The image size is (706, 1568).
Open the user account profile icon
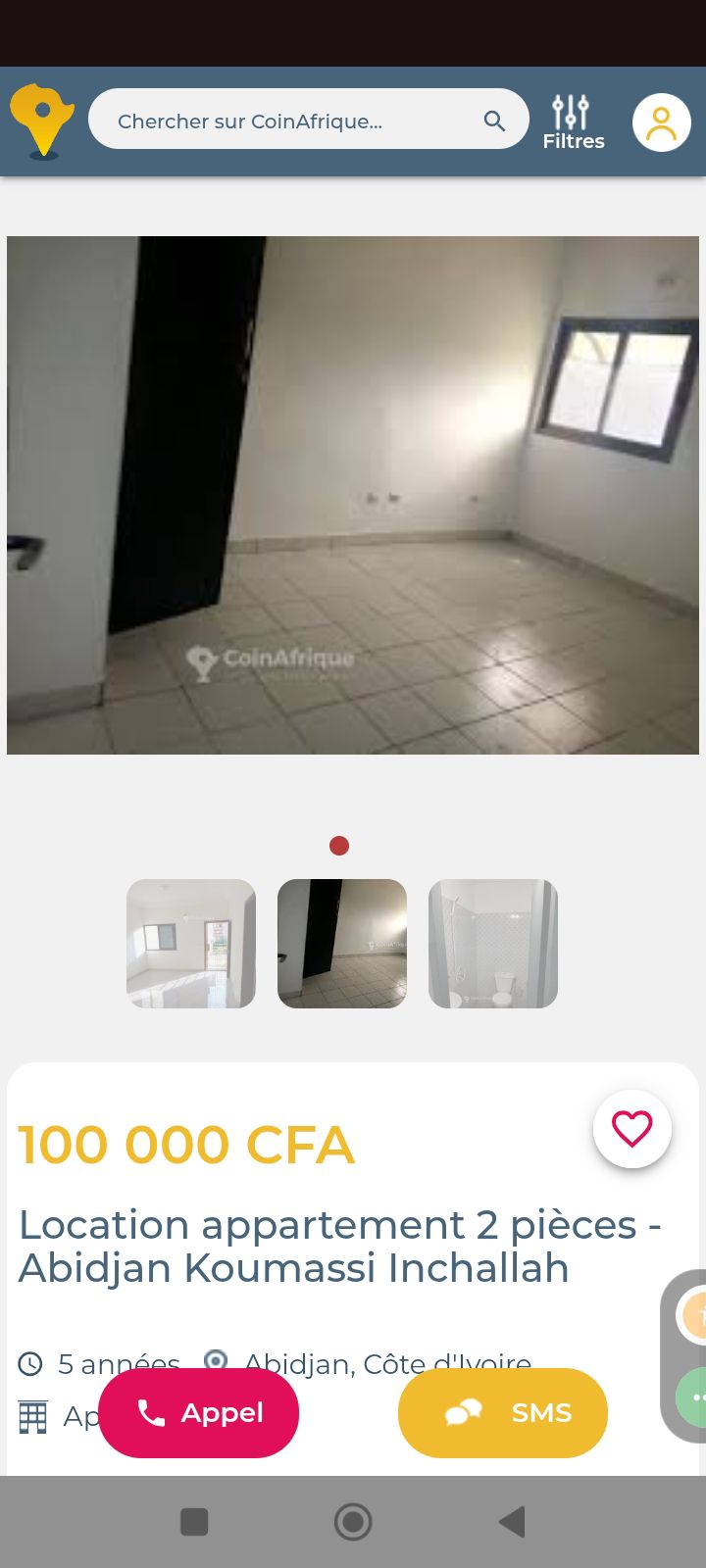(661, 122)
